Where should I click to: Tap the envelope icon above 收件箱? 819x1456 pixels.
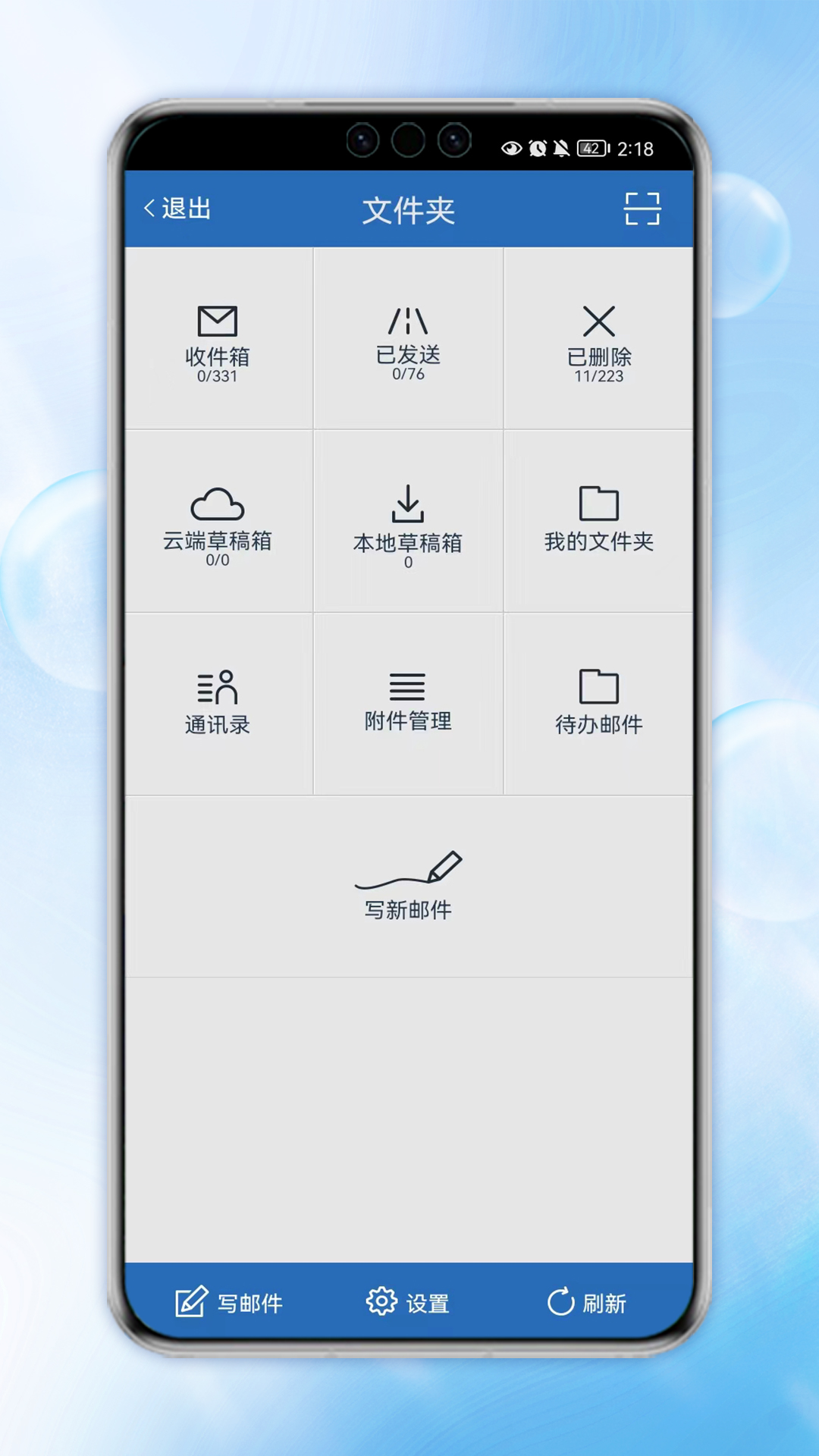coord(219,321)
